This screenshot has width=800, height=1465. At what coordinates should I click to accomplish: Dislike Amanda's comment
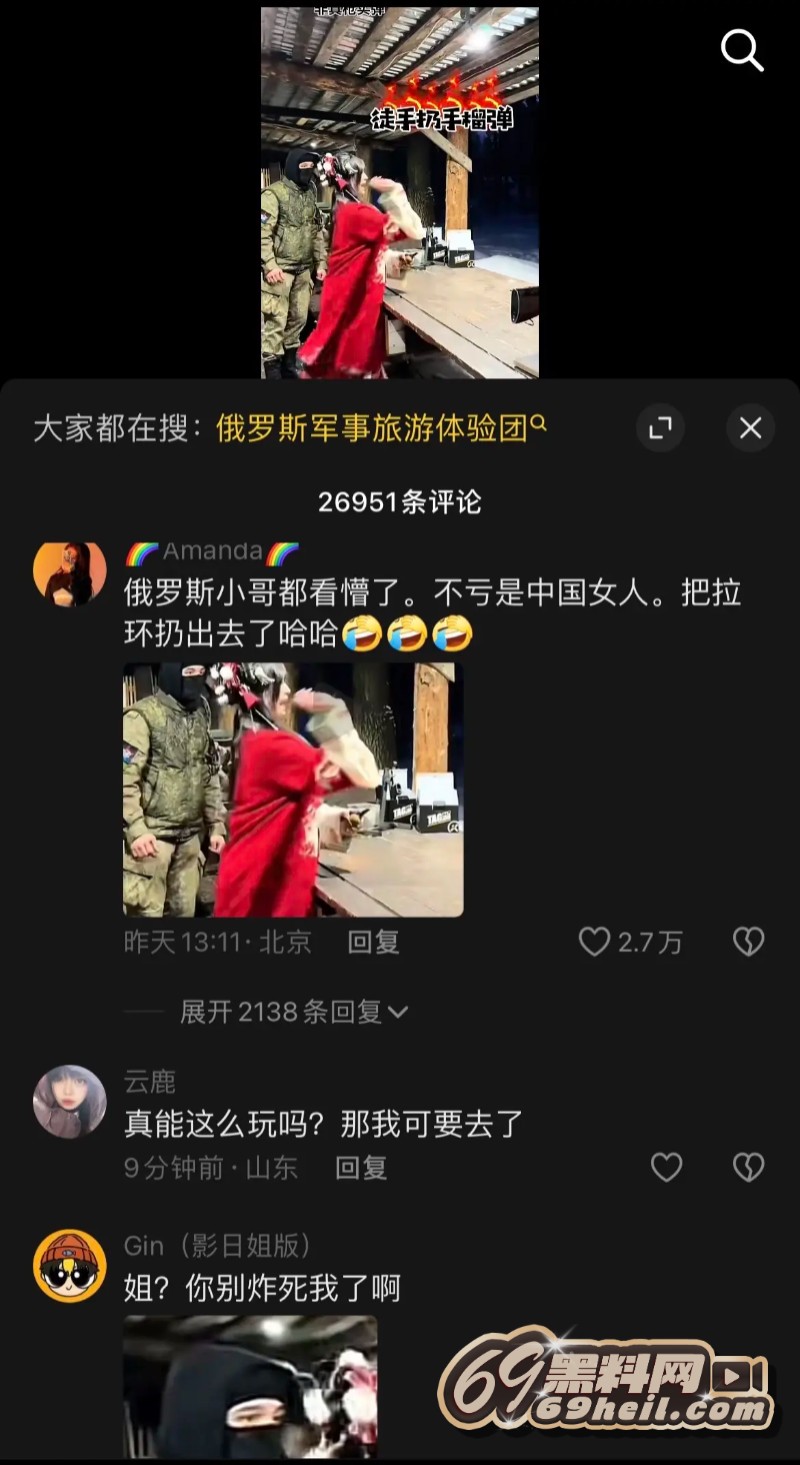click(748, 942)
